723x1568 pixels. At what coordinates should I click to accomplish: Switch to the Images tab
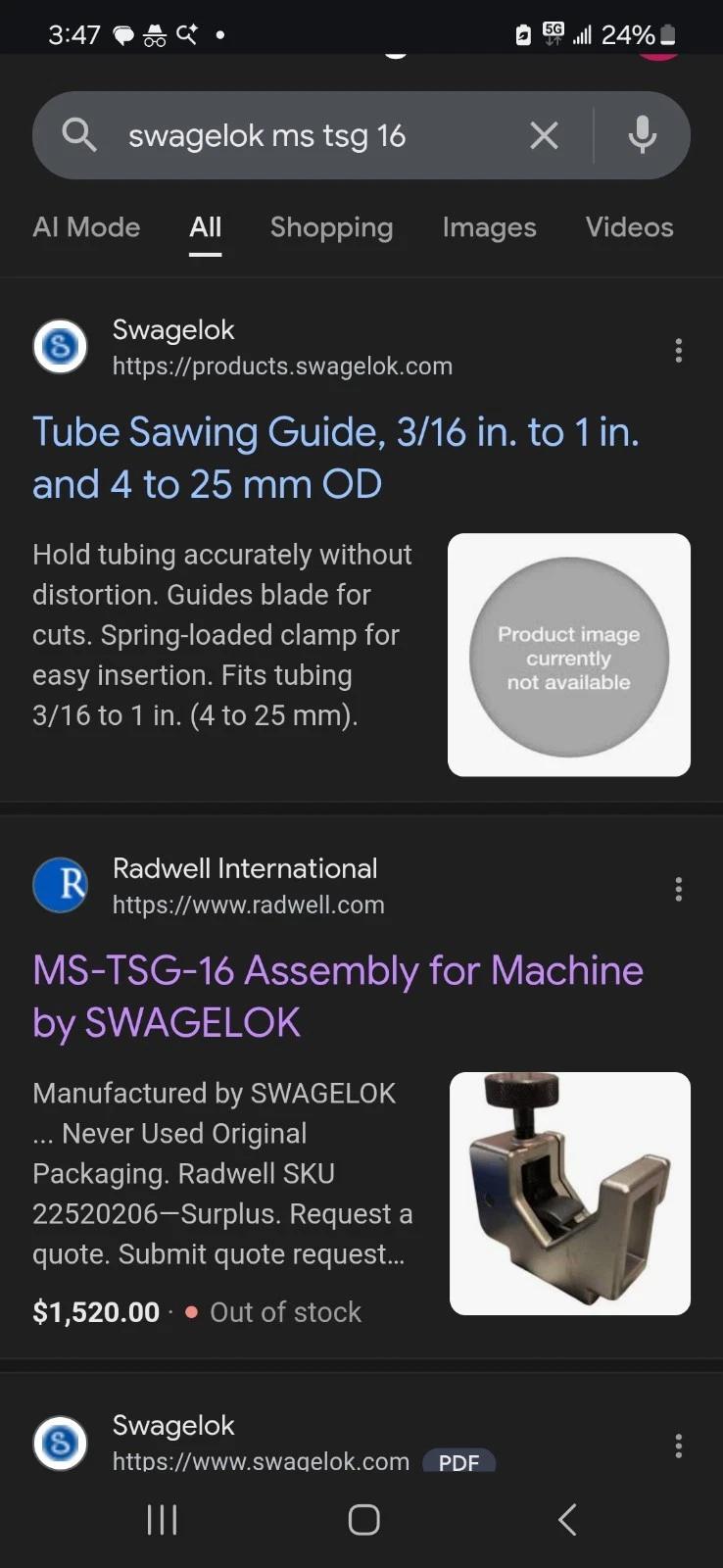[489, 227]
